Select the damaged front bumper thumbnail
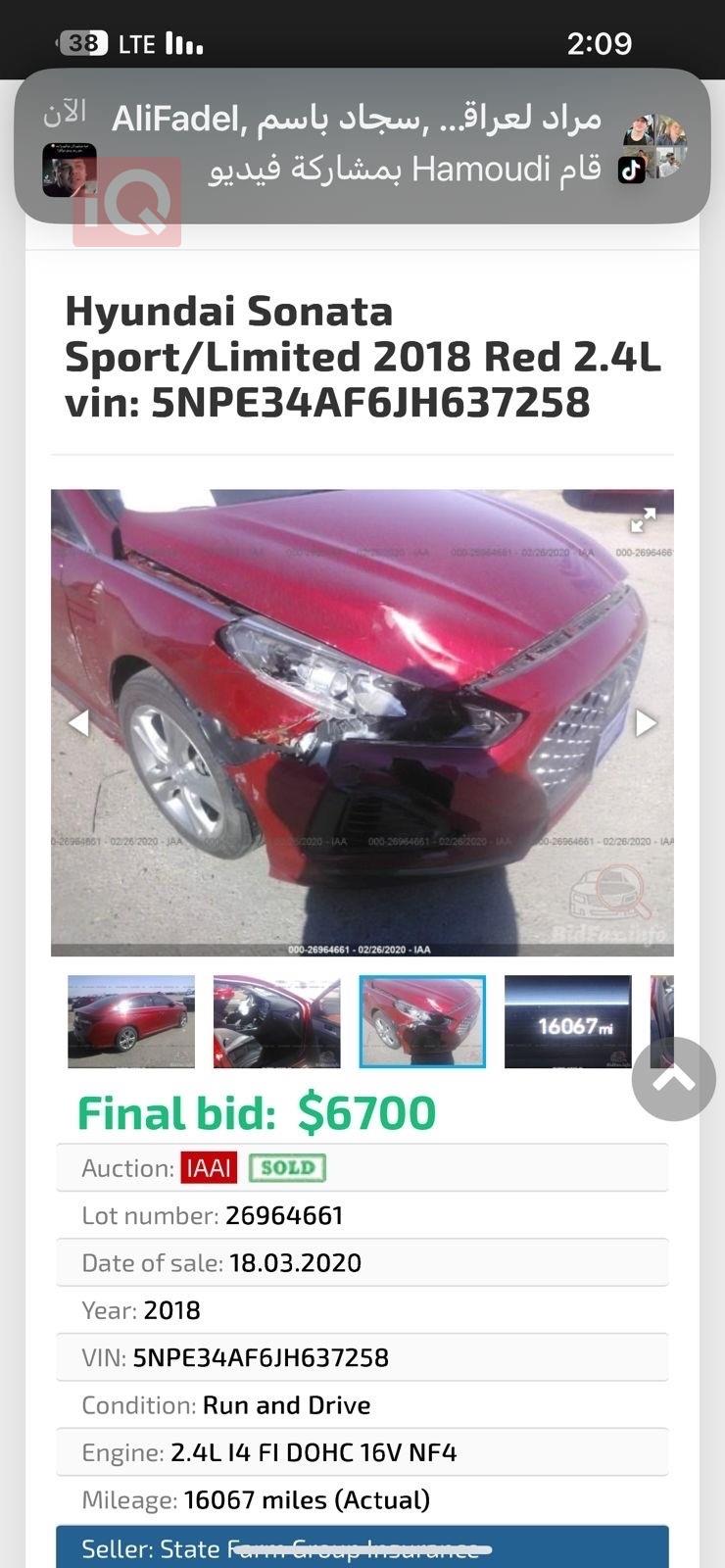725x1568 pixels. click(422, 1021)
